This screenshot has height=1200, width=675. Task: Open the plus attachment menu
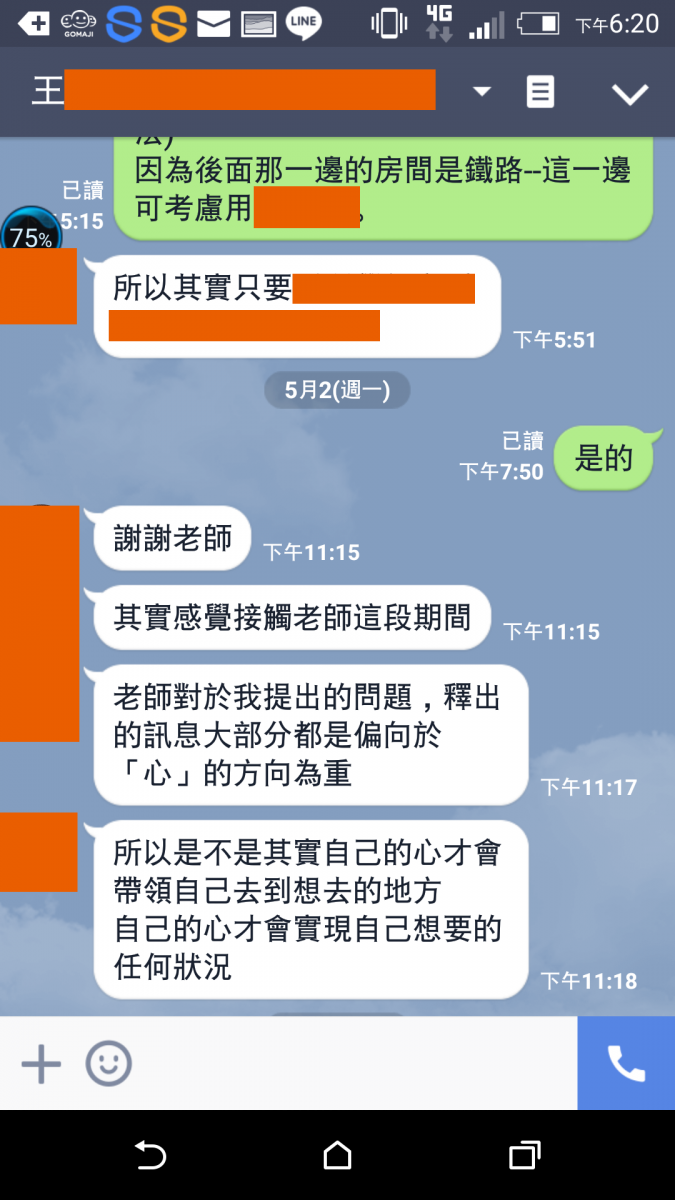[41, 1064]
